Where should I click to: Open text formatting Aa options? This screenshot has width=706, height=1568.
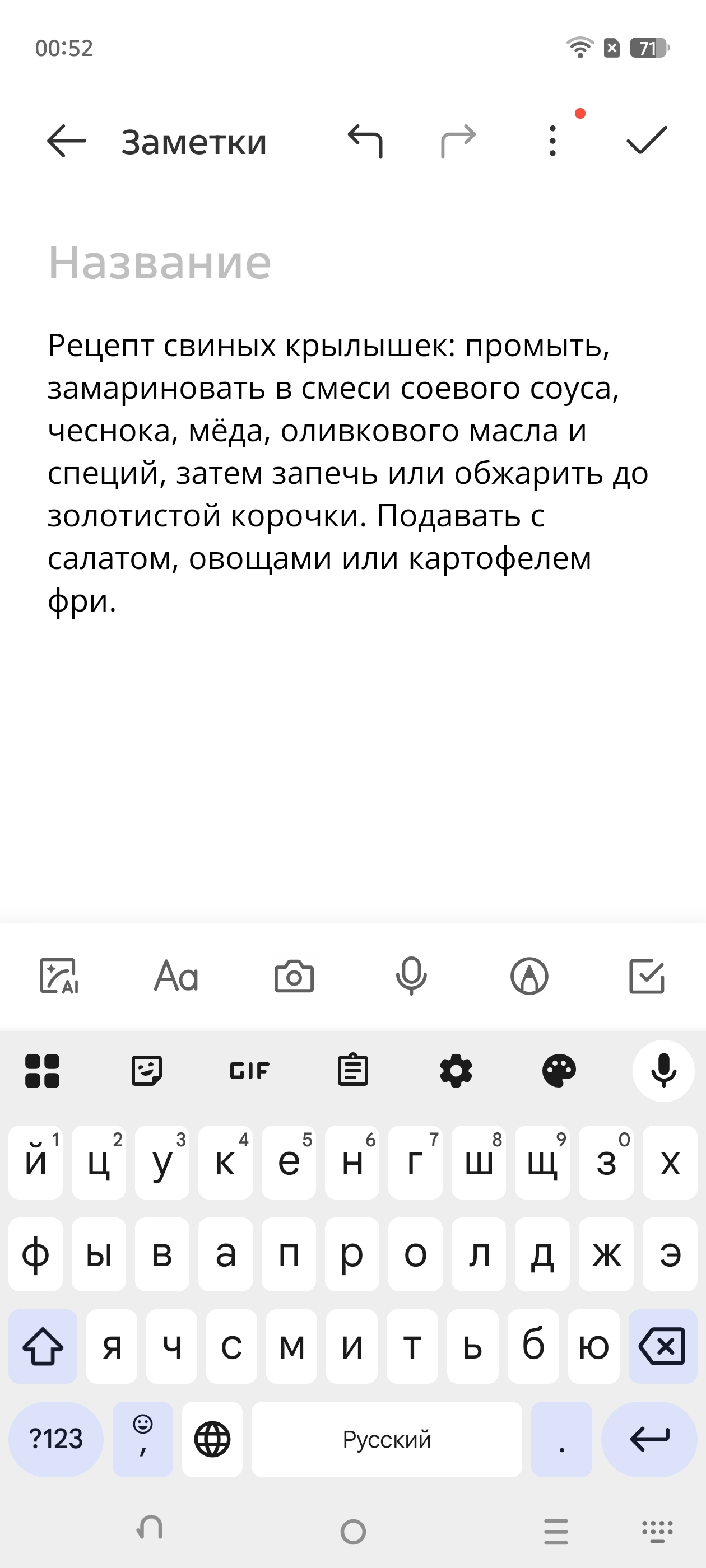coord(176,976)
